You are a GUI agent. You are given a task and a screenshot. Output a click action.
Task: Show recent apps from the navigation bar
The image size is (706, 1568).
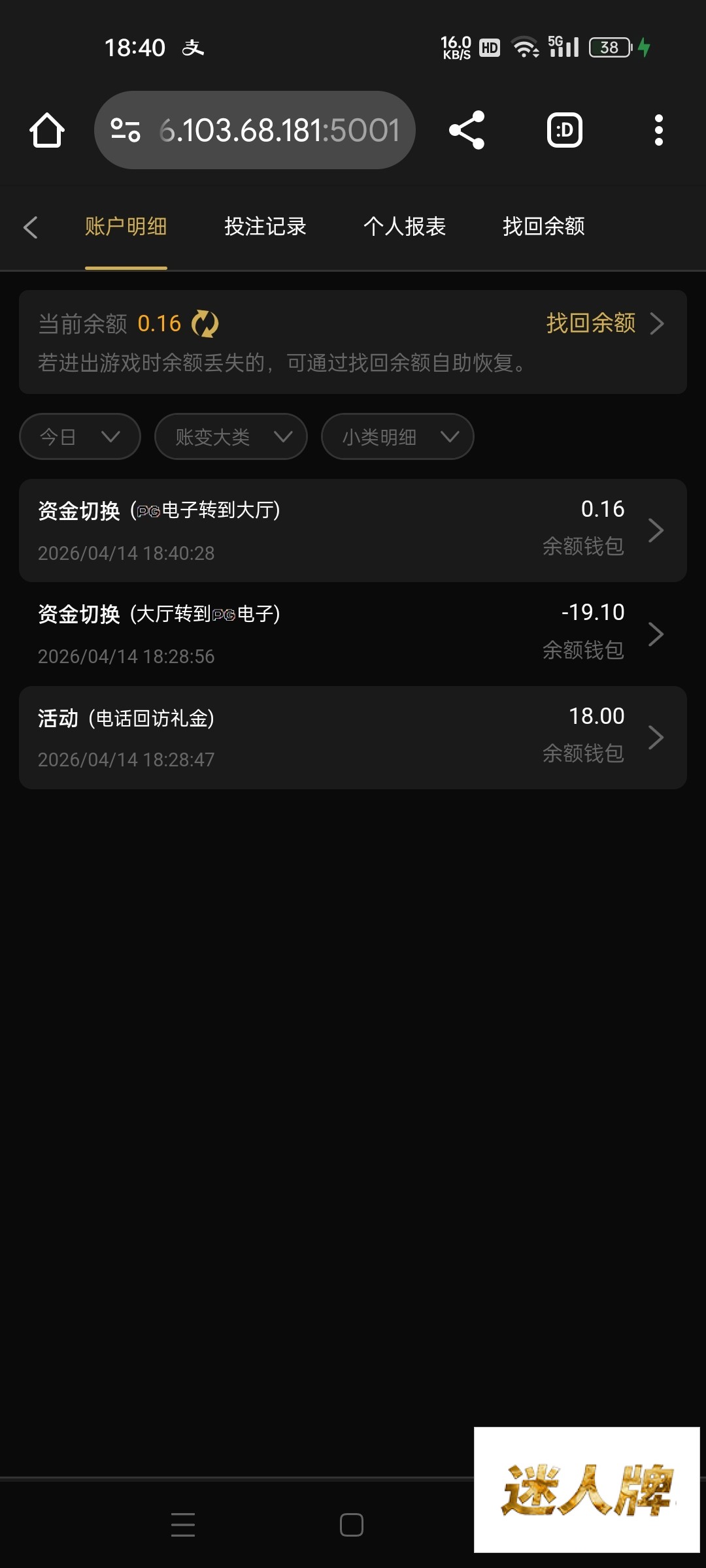[183, 1525]
